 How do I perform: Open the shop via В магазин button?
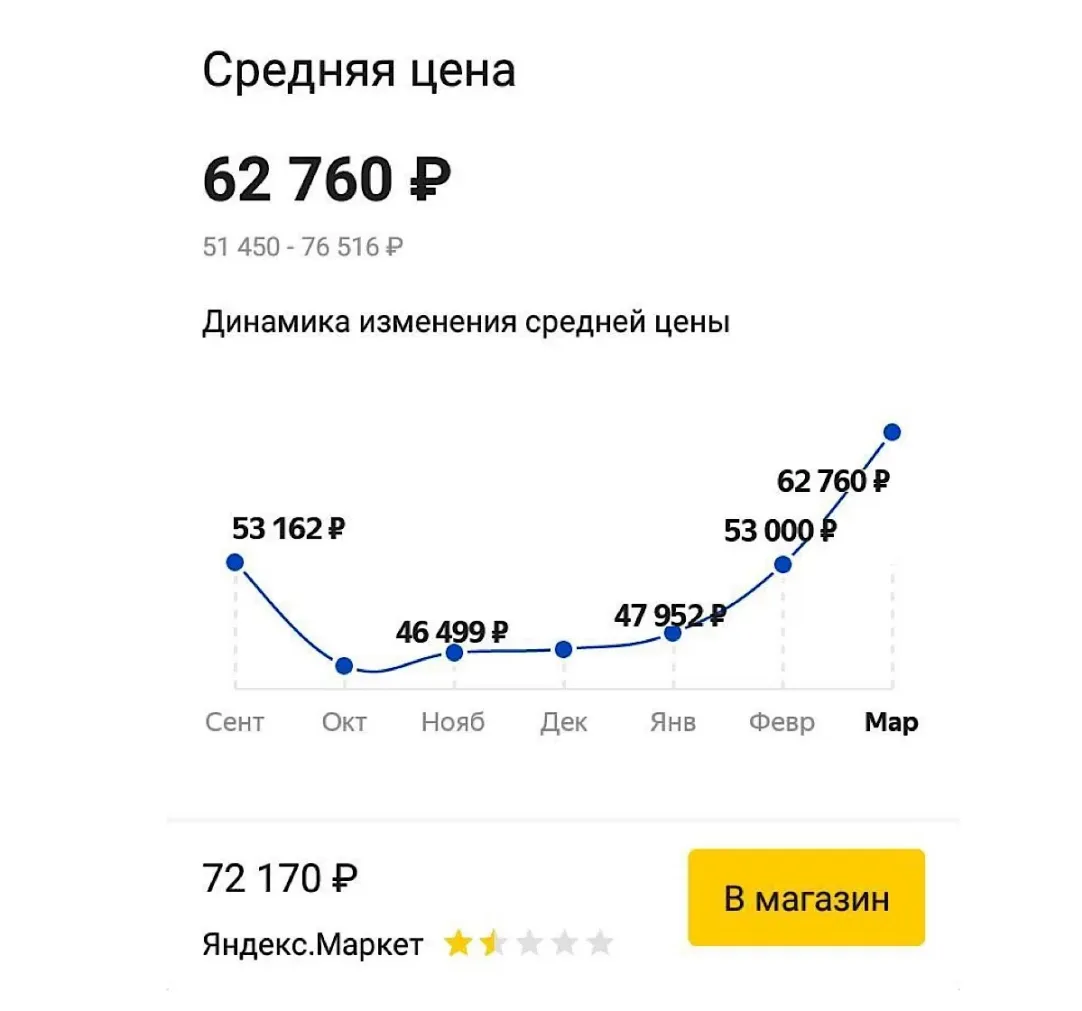click(x=806, y=898)
